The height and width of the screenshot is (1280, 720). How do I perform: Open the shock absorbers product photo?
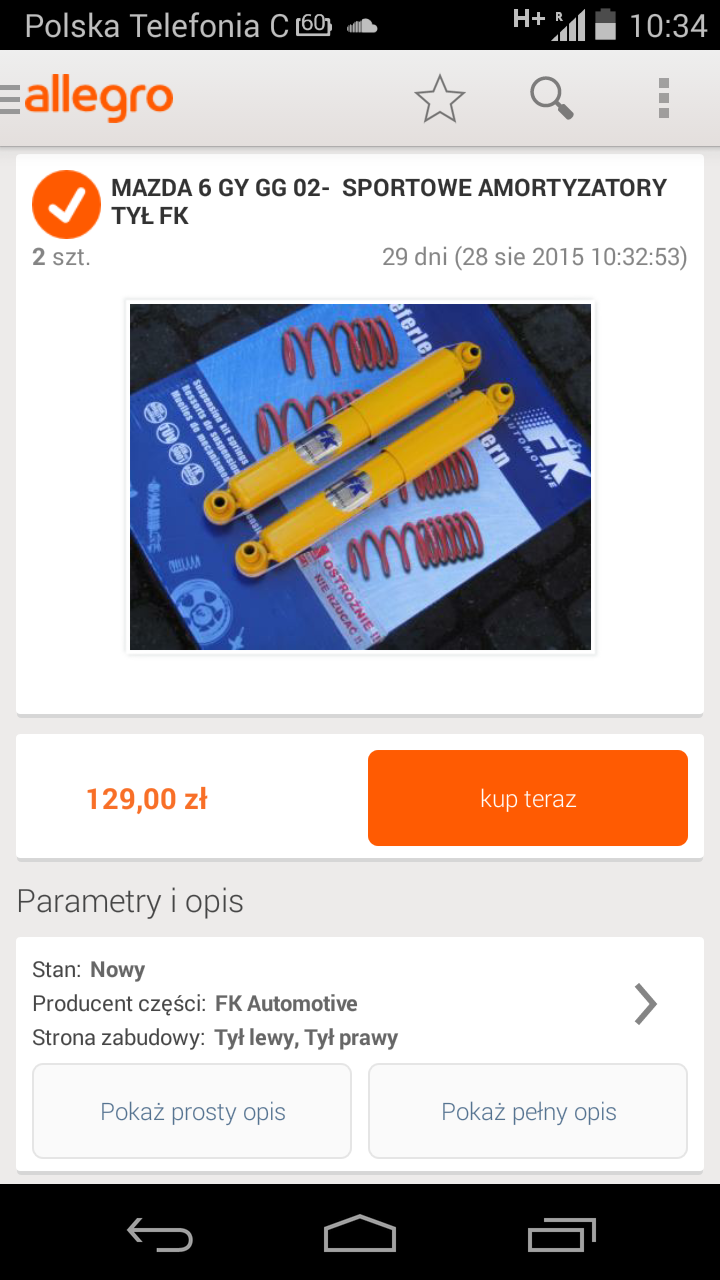pos(360,477)
